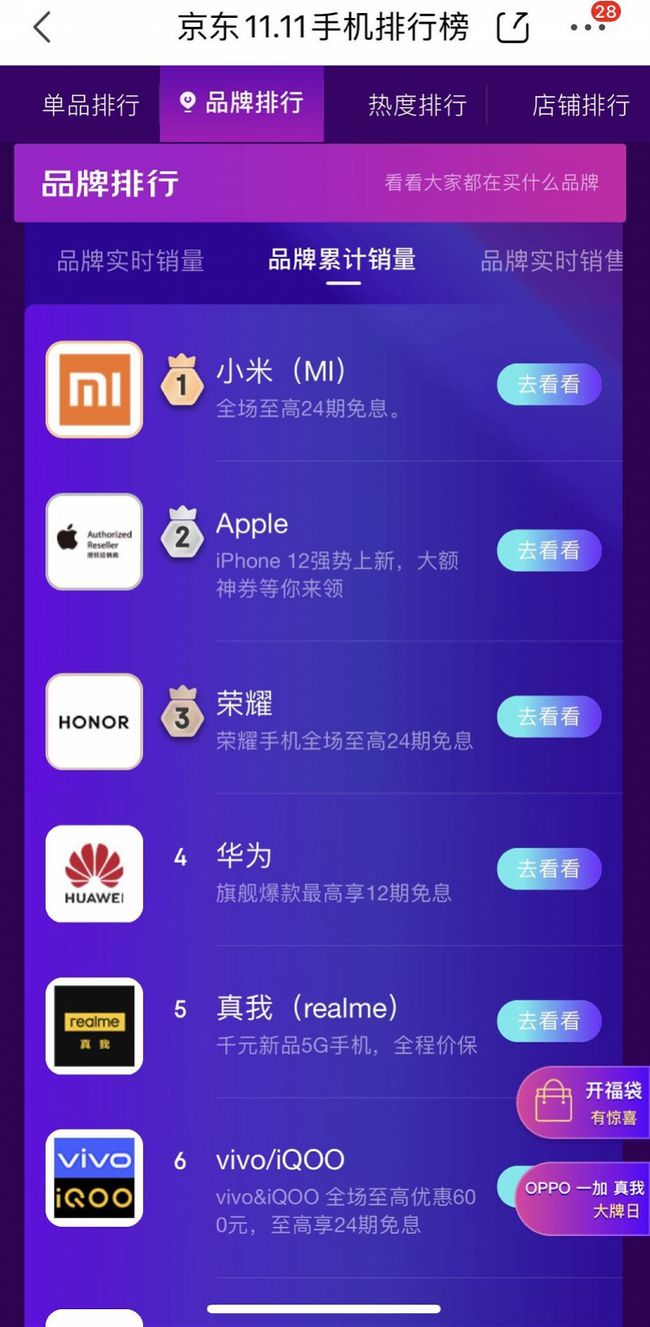Open the Apple brand logo tile

pos(94,541)
